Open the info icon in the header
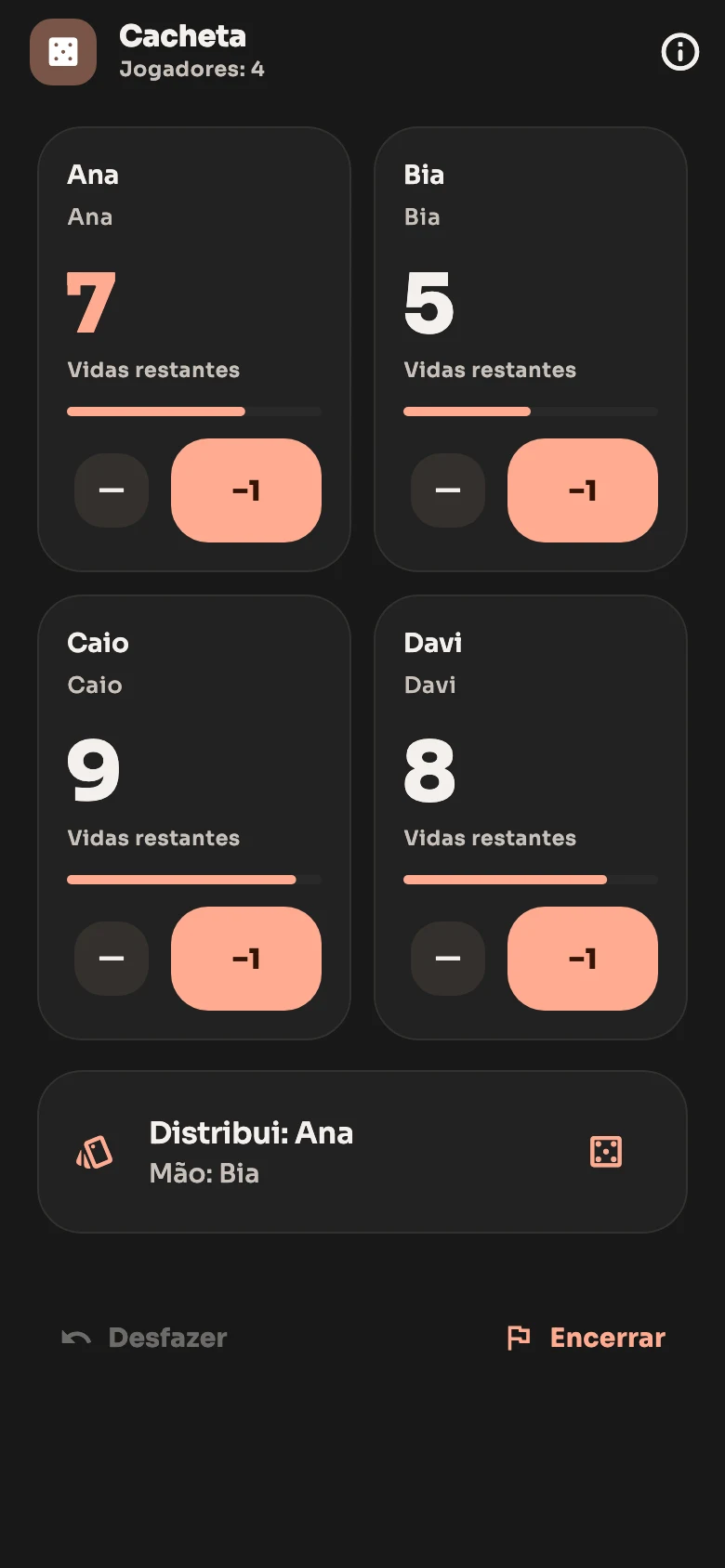Image resolution: width=725 pixels, height=1568 pixels. tap(679, 52)
